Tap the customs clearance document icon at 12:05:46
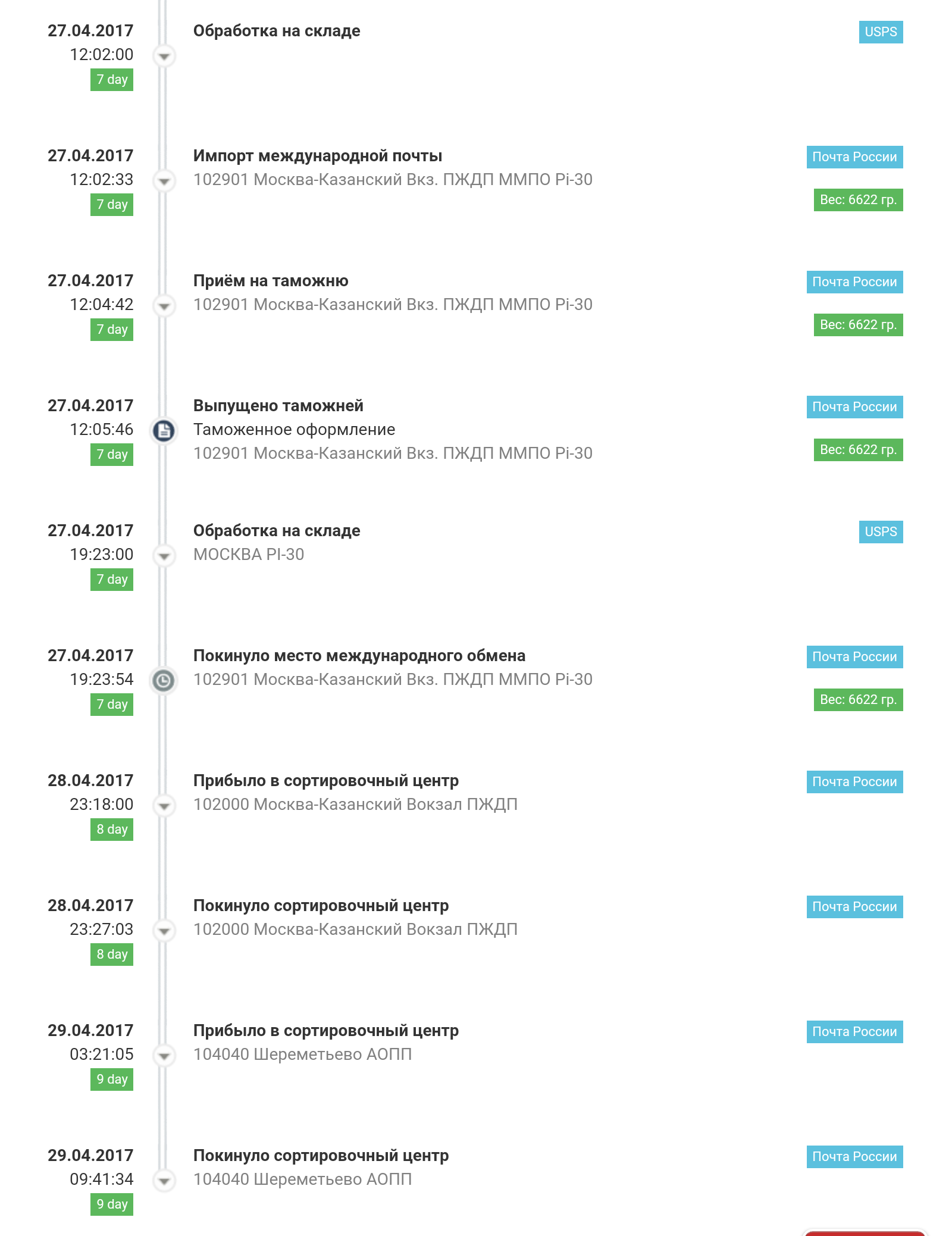 (164, 430)
